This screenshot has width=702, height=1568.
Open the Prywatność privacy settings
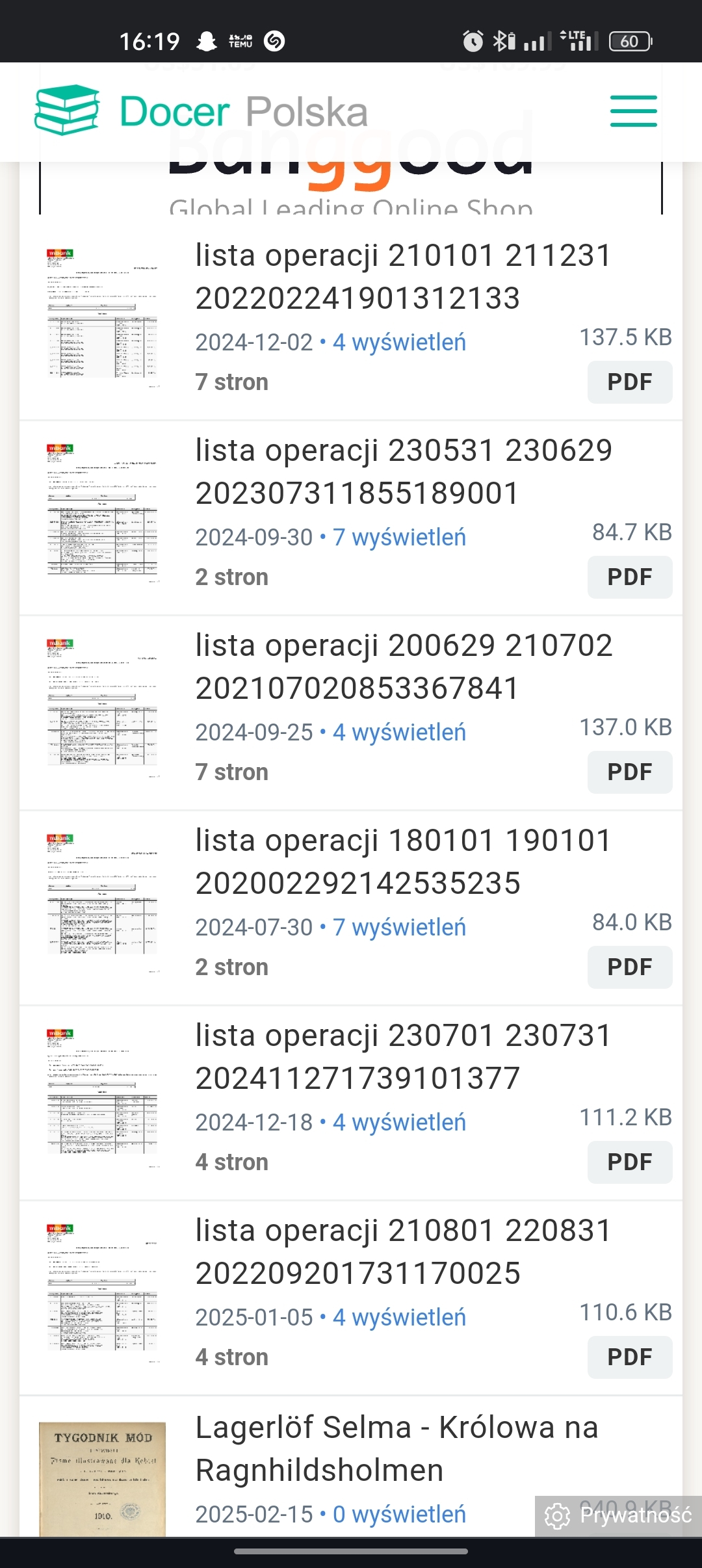(618, 1516)
